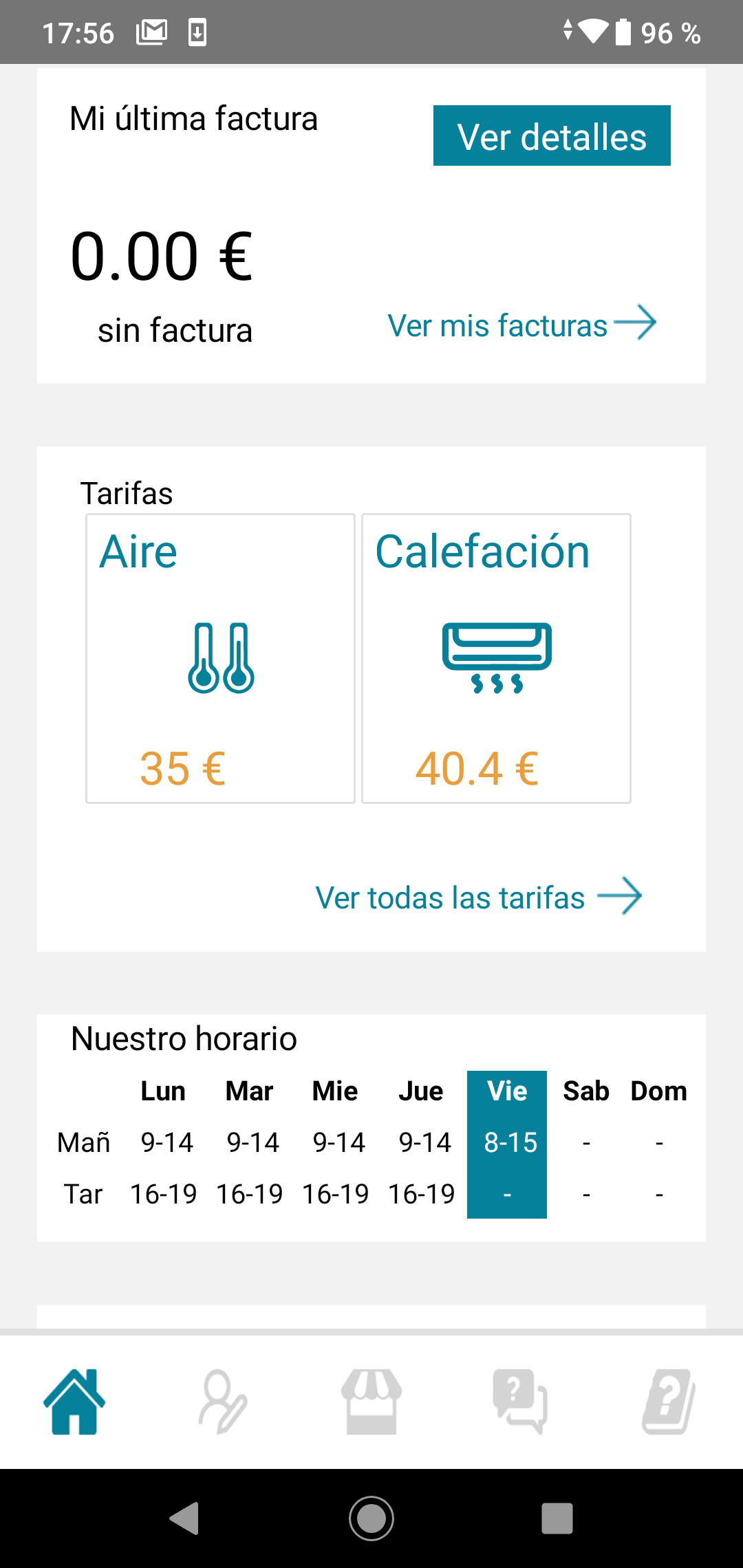743x1568 pixels.
Task: Tap the Ver detalles button
Action: 552,135
